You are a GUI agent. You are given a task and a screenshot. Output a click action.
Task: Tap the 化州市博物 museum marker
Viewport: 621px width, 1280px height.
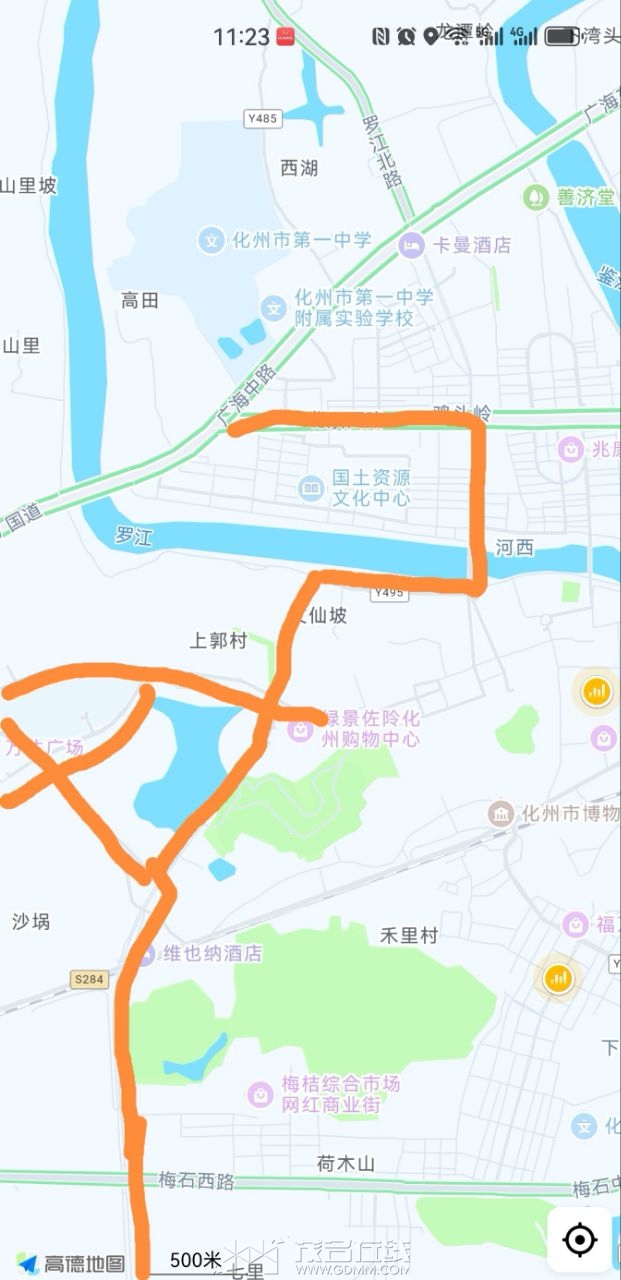pos(500,813)
